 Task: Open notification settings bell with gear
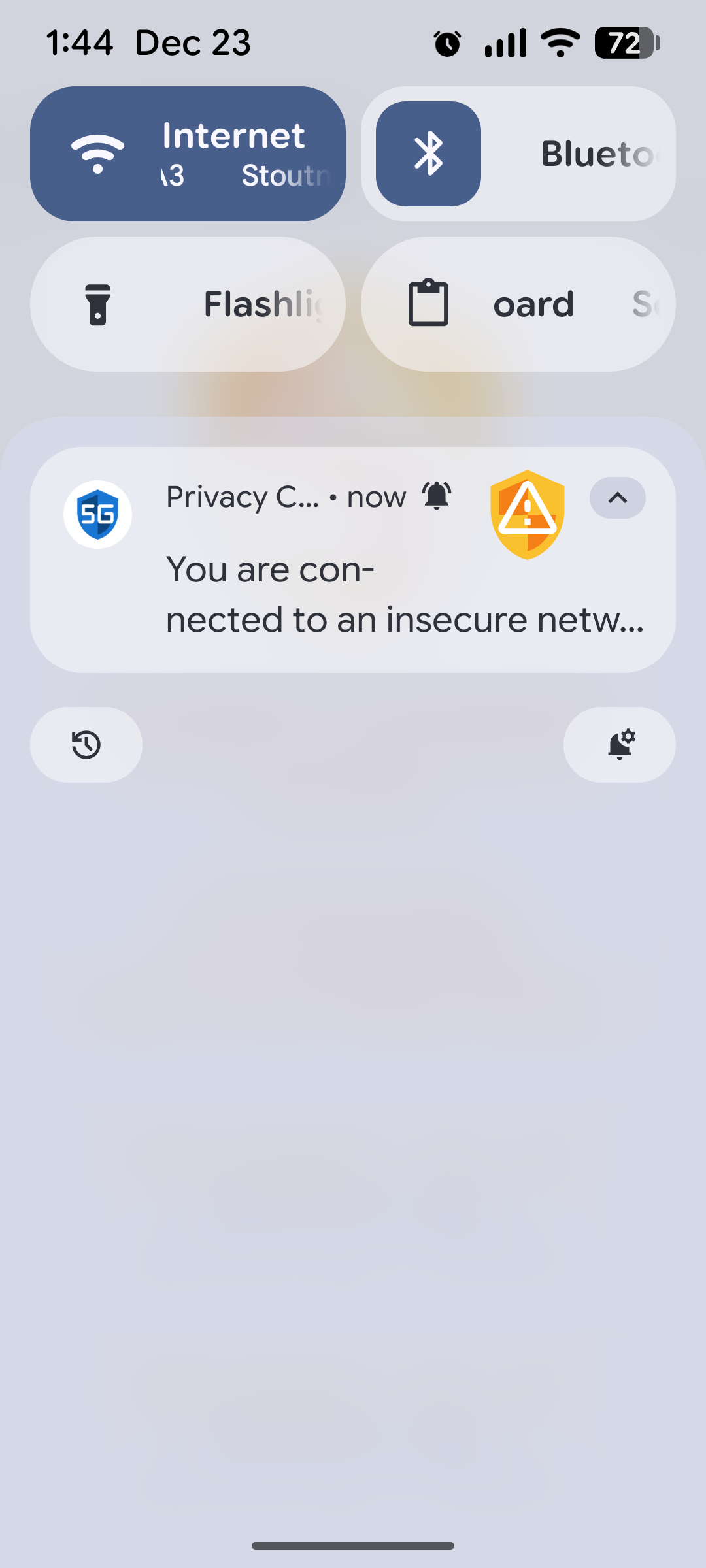pyautogui.click(x=620, y=745)
